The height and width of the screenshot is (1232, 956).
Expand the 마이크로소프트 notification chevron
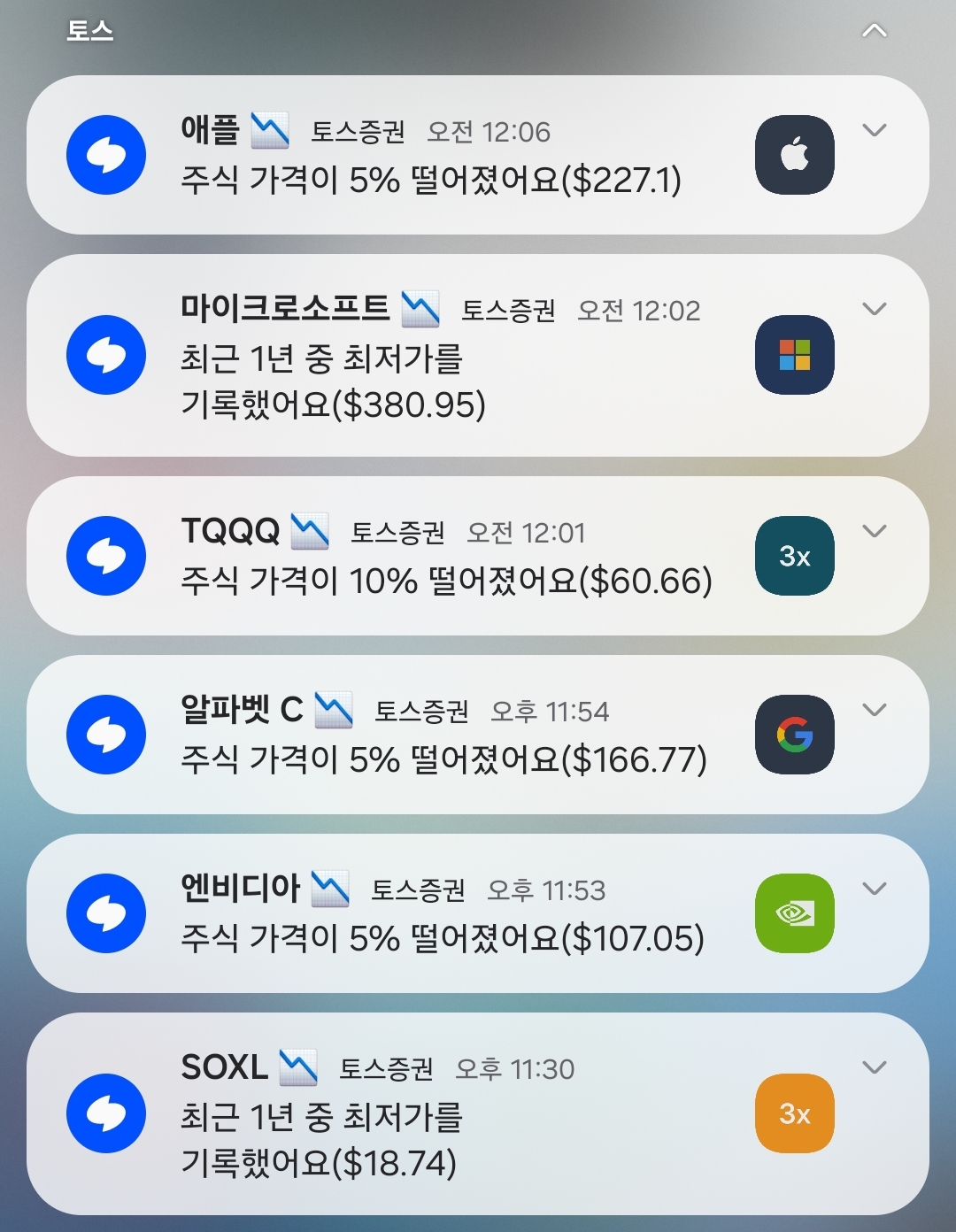[x=874, y=310]
